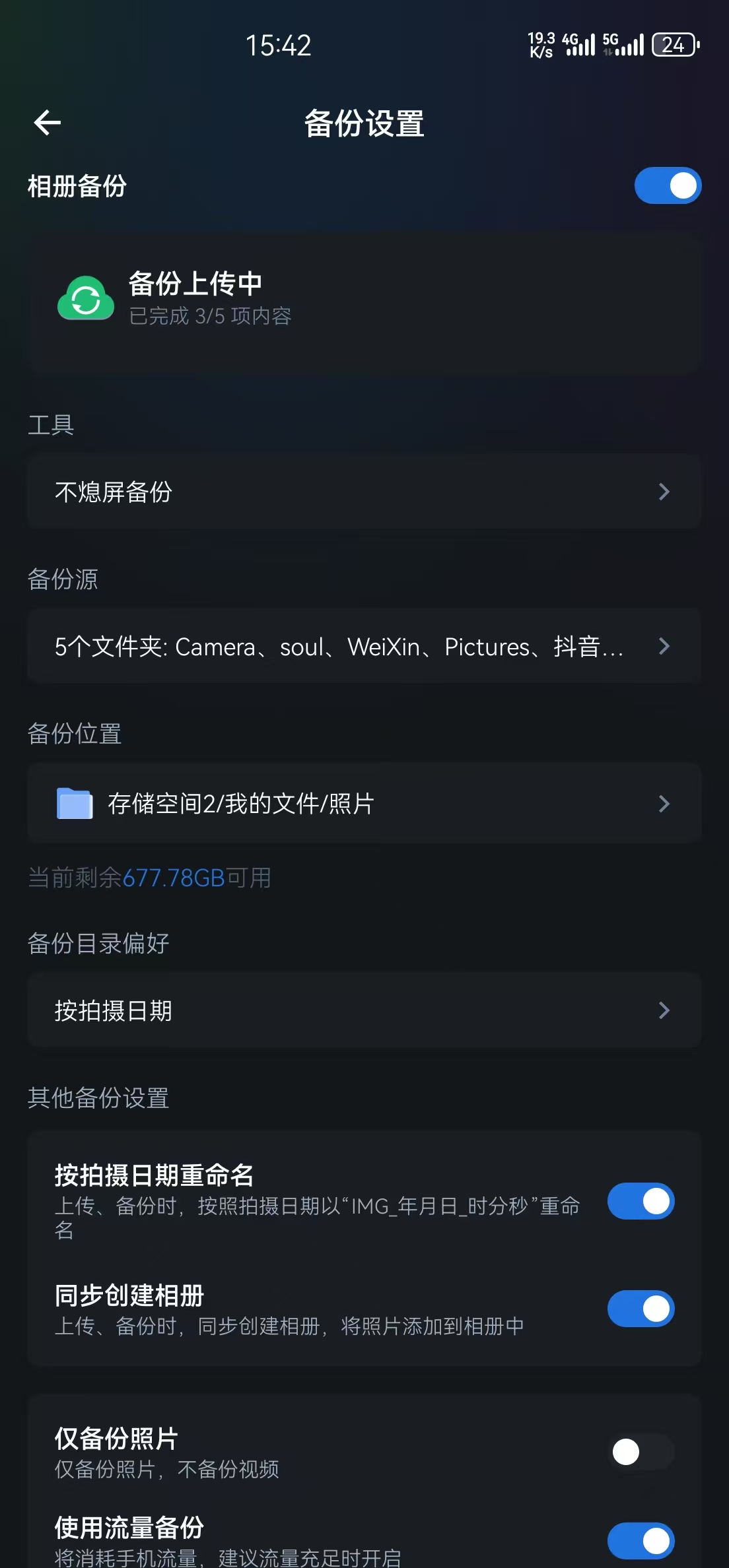Turn off 使用流量备份 switch
Screen dimensions: 729x1568
tap(641, 1541)
